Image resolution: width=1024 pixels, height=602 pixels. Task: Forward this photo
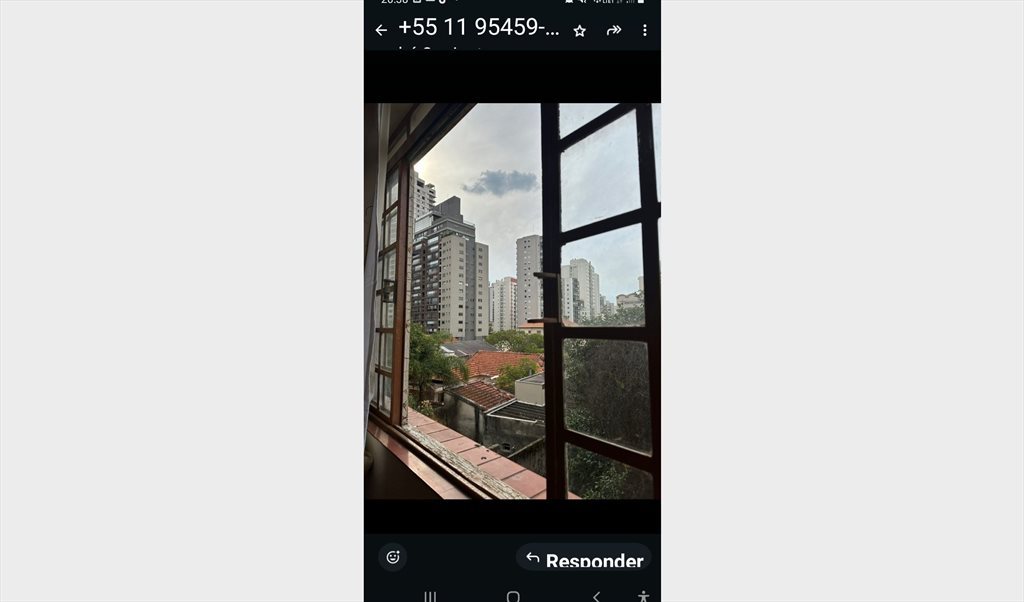tap(613, 31)
